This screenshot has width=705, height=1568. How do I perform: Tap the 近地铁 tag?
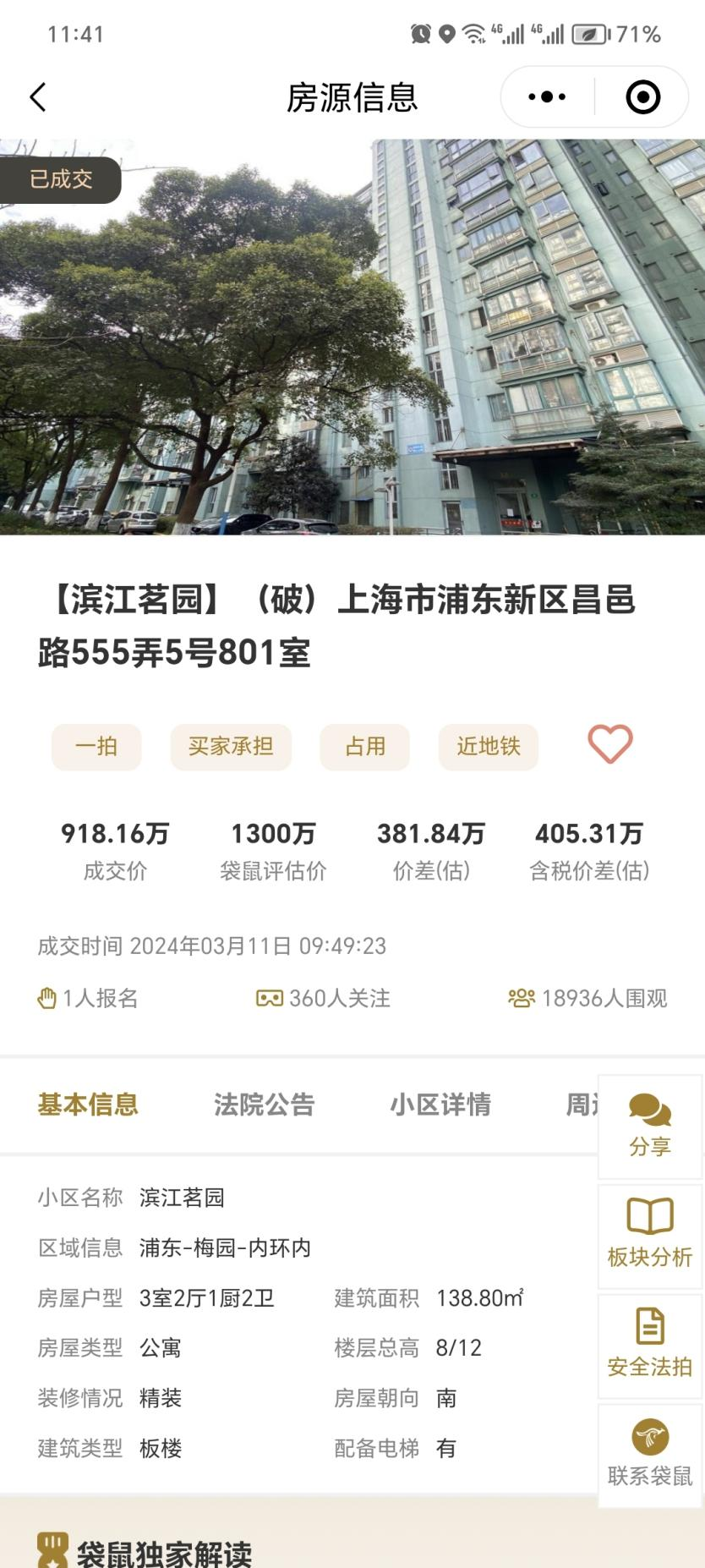tap(489, 747)
